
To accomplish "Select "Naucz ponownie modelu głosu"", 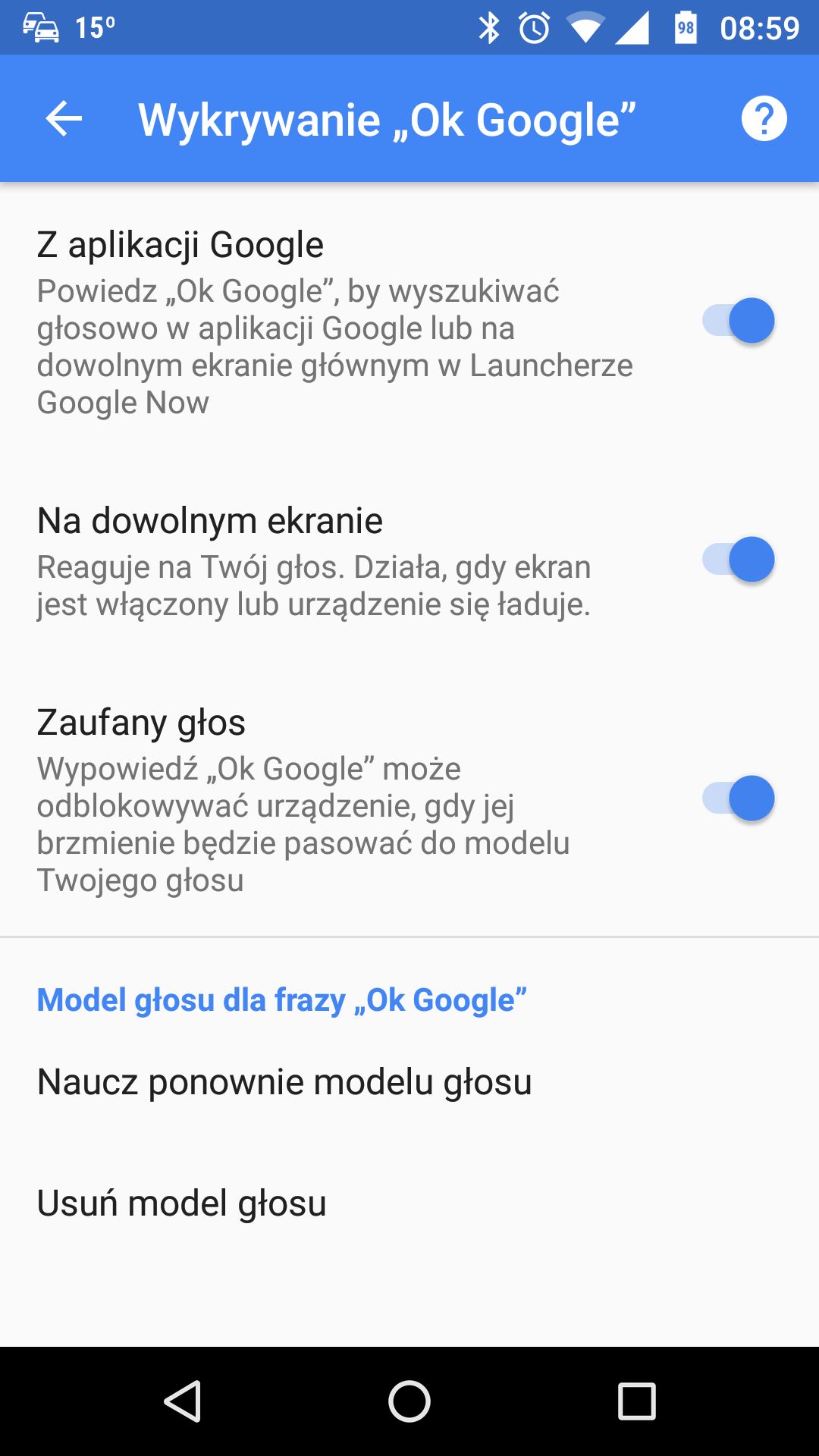I will (285, 1081).
